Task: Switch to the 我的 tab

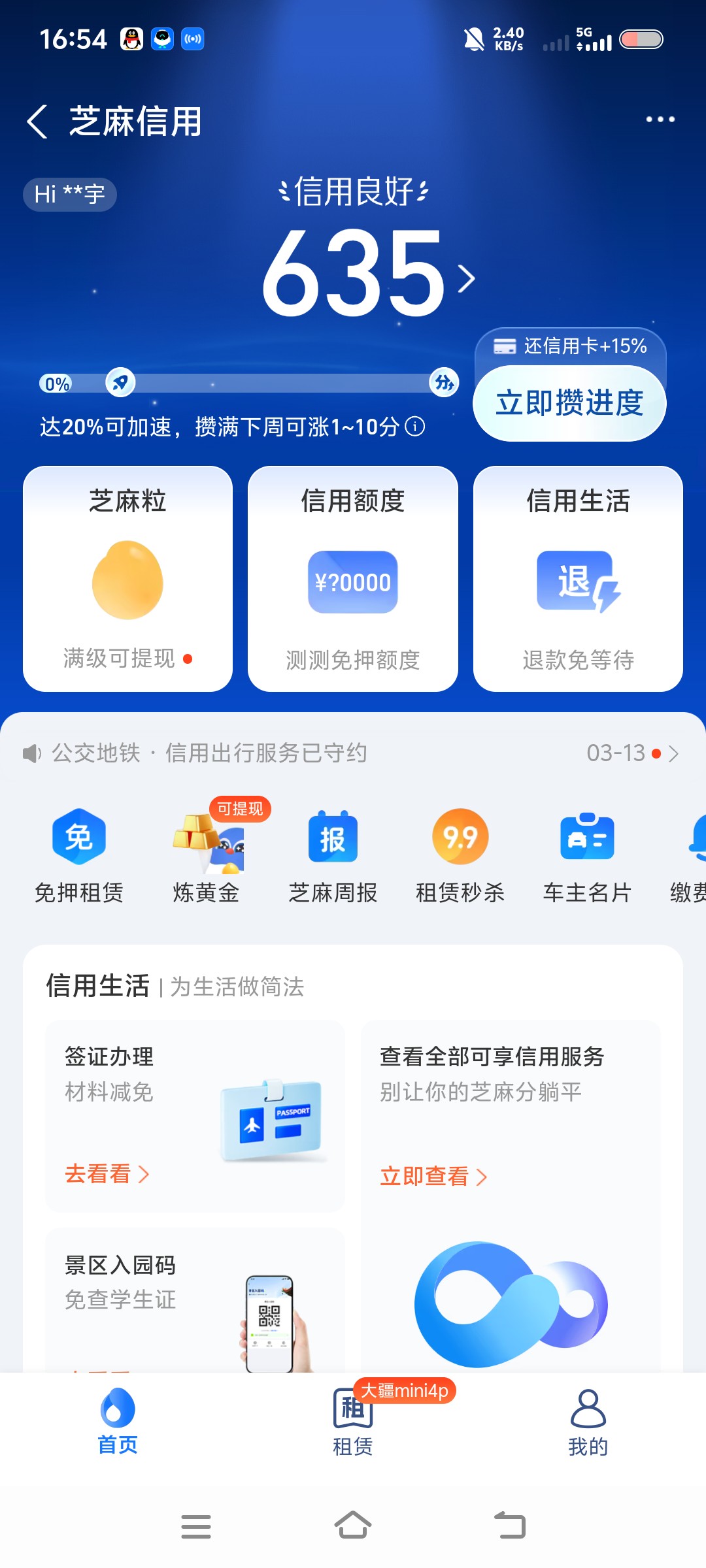Action: pos(588,1422)
